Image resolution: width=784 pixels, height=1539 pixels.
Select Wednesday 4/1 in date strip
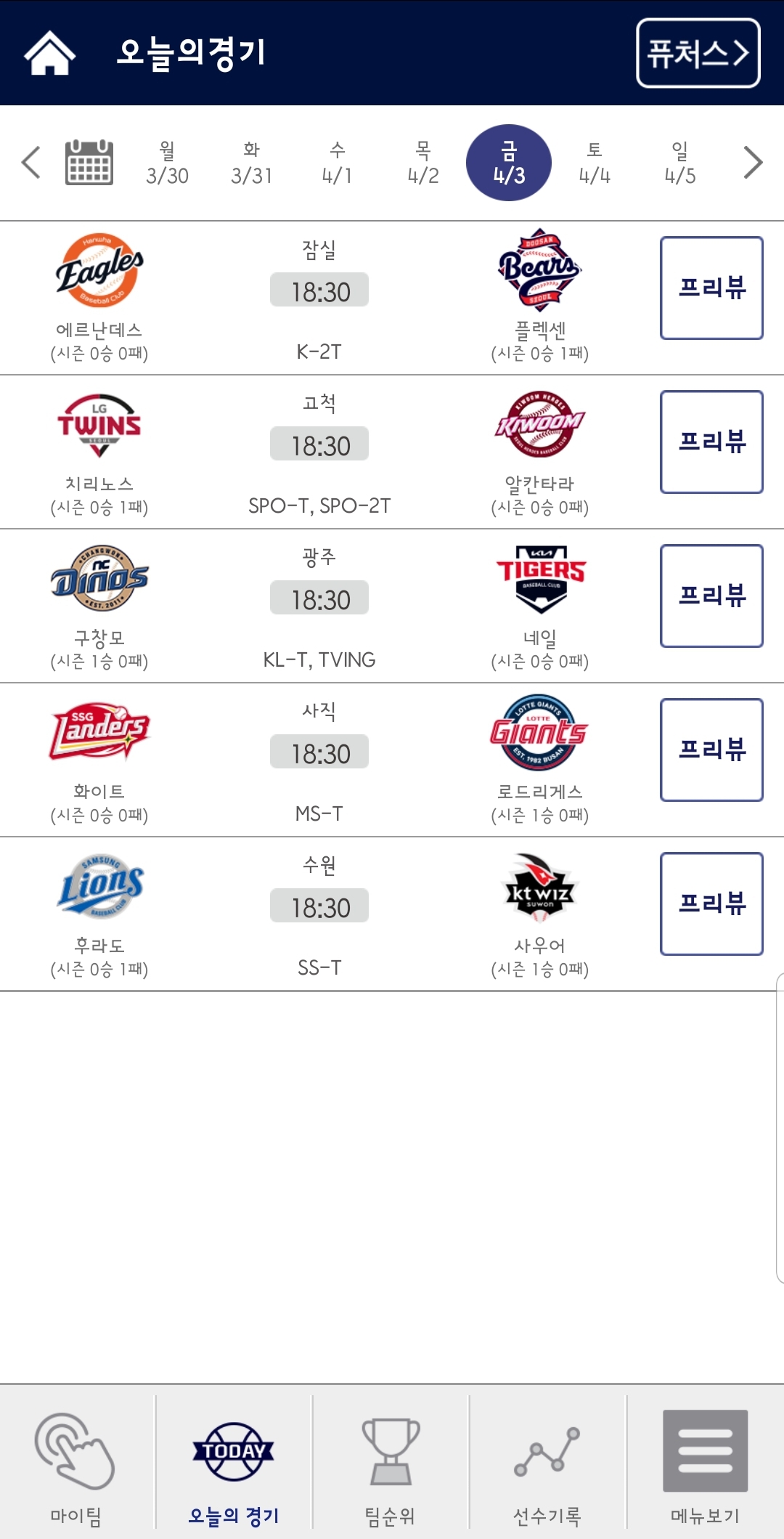pos(337,163)
